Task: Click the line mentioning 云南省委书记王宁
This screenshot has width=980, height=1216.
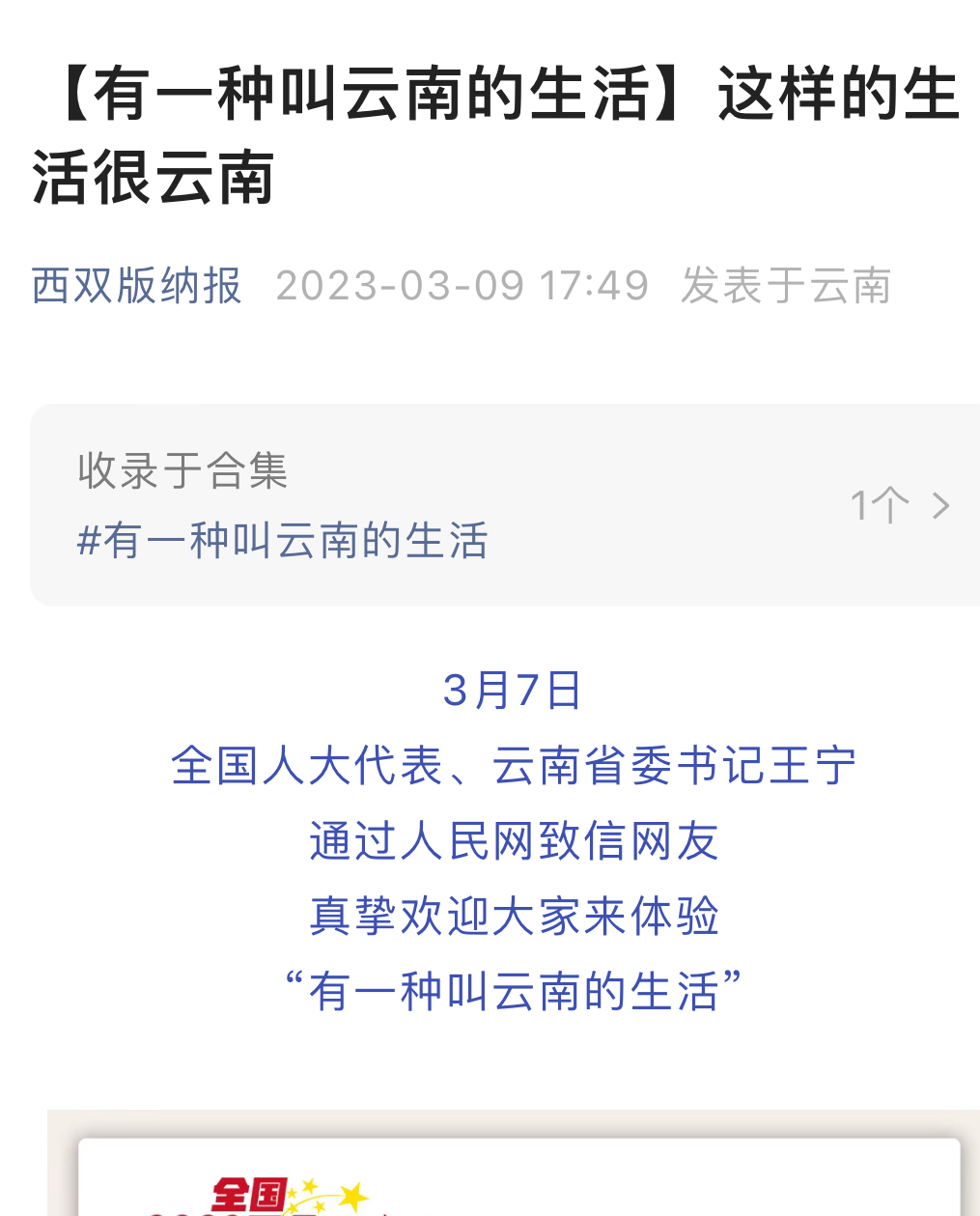Action: tap(514, 765)
